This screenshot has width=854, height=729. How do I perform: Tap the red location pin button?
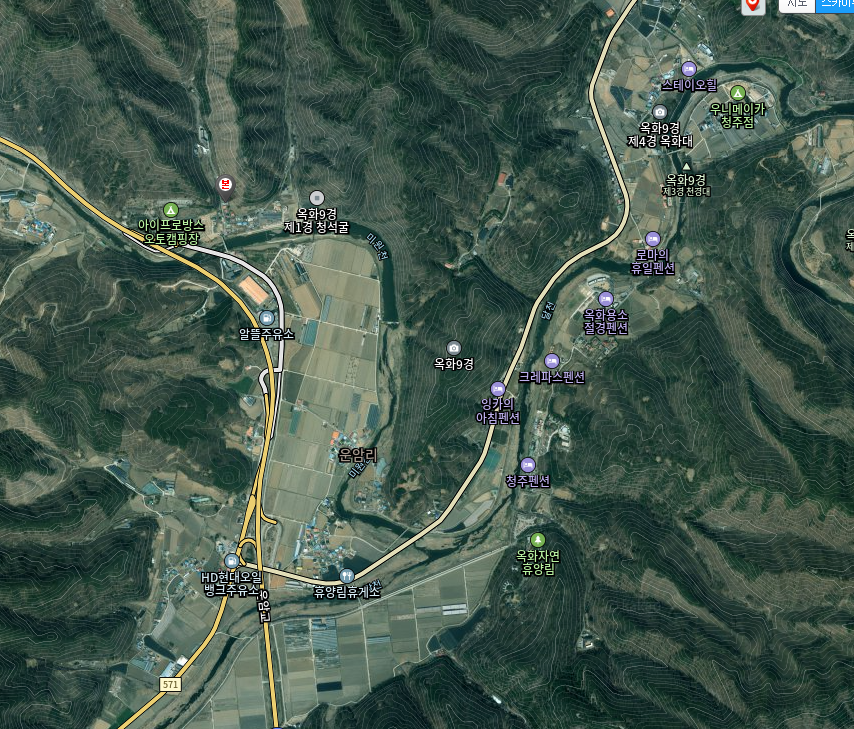(753, 5)
